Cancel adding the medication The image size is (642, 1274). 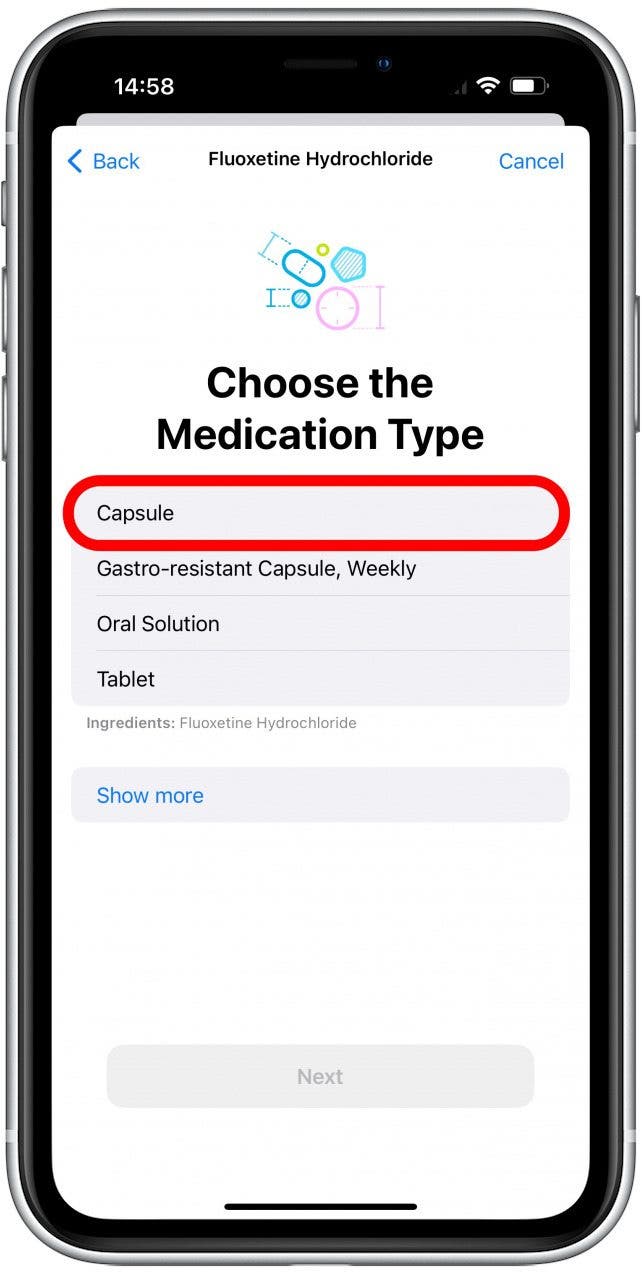[x=531, y=161]
